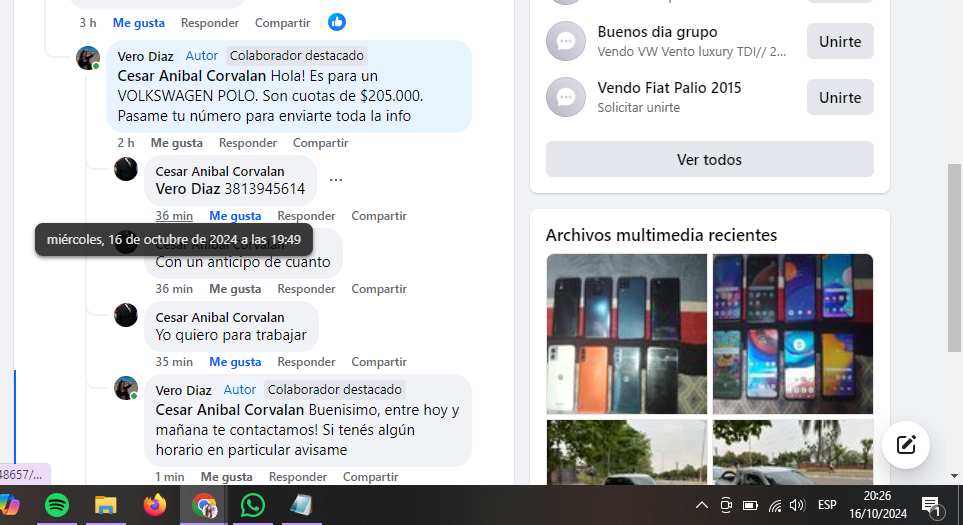This screenshot has width=963, height=525.
Task: Open the 36 min timestamp under phone comment
Action: 174,216
